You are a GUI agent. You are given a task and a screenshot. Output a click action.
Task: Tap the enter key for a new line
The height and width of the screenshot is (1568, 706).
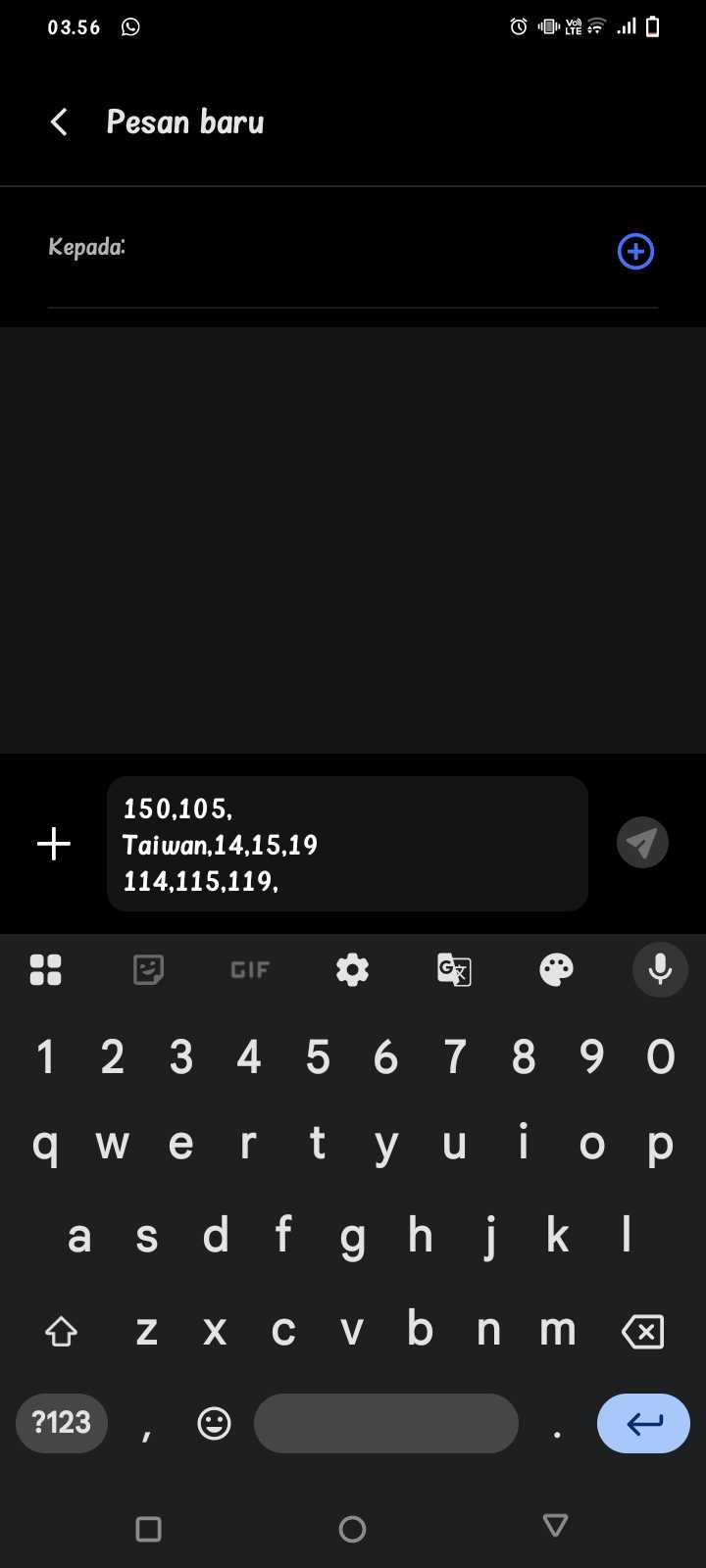click(643, 1423)
